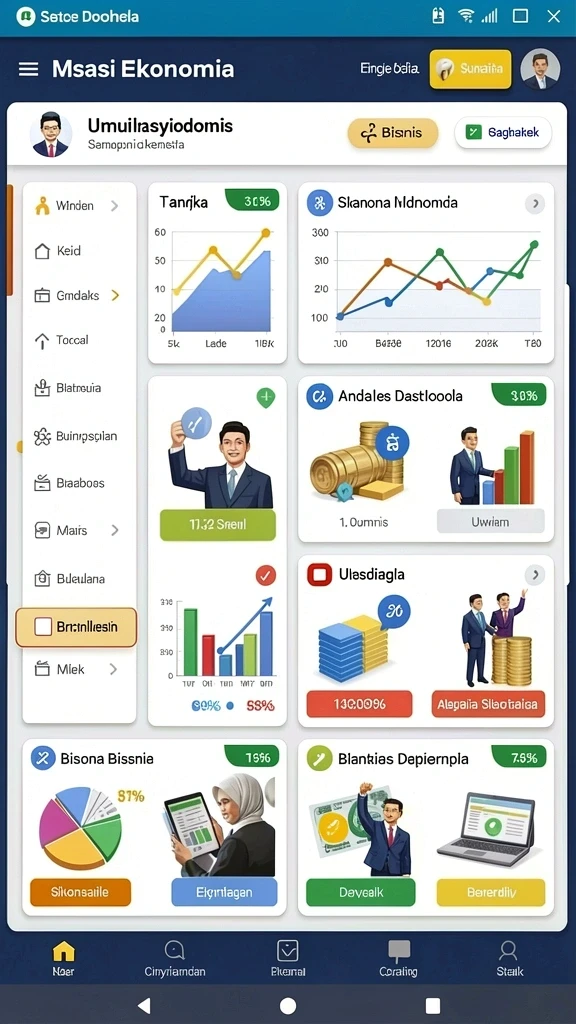The width and height of the screenshot is (576, 1024).
Task: Open Keid in the side menu
Action: 76,251
